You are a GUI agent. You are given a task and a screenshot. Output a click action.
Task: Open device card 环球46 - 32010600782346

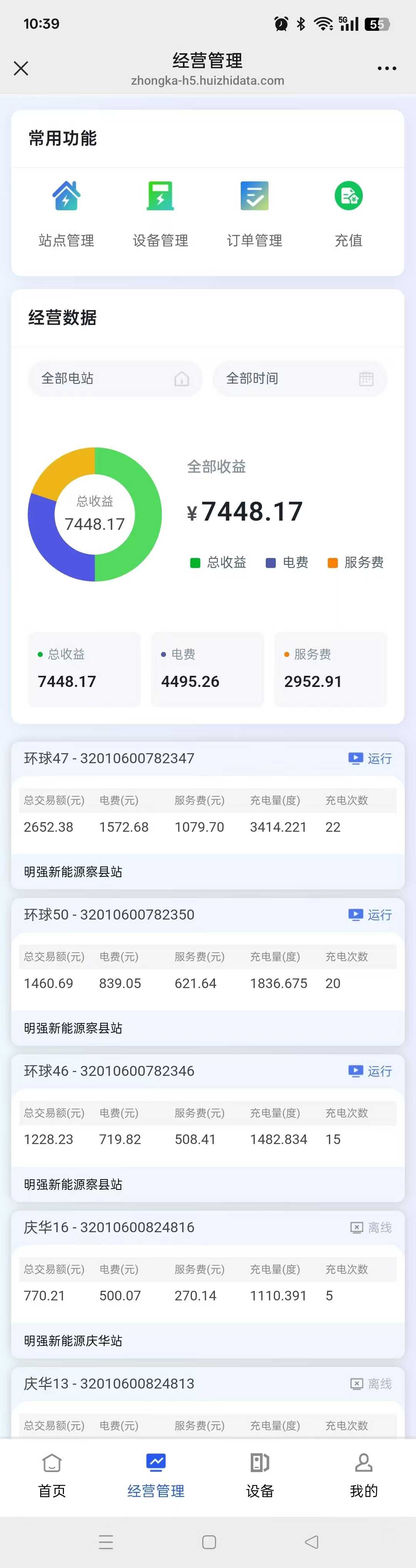point(109,1071)
